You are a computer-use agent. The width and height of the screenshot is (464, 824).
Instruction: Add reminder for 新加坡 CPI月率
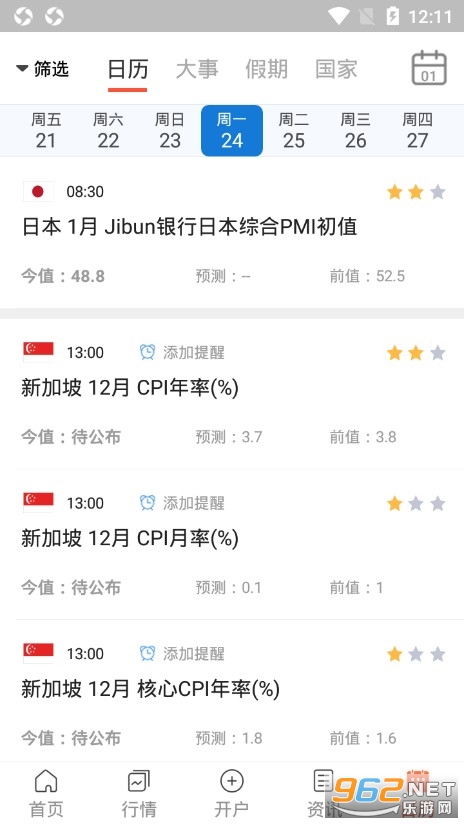182,503
